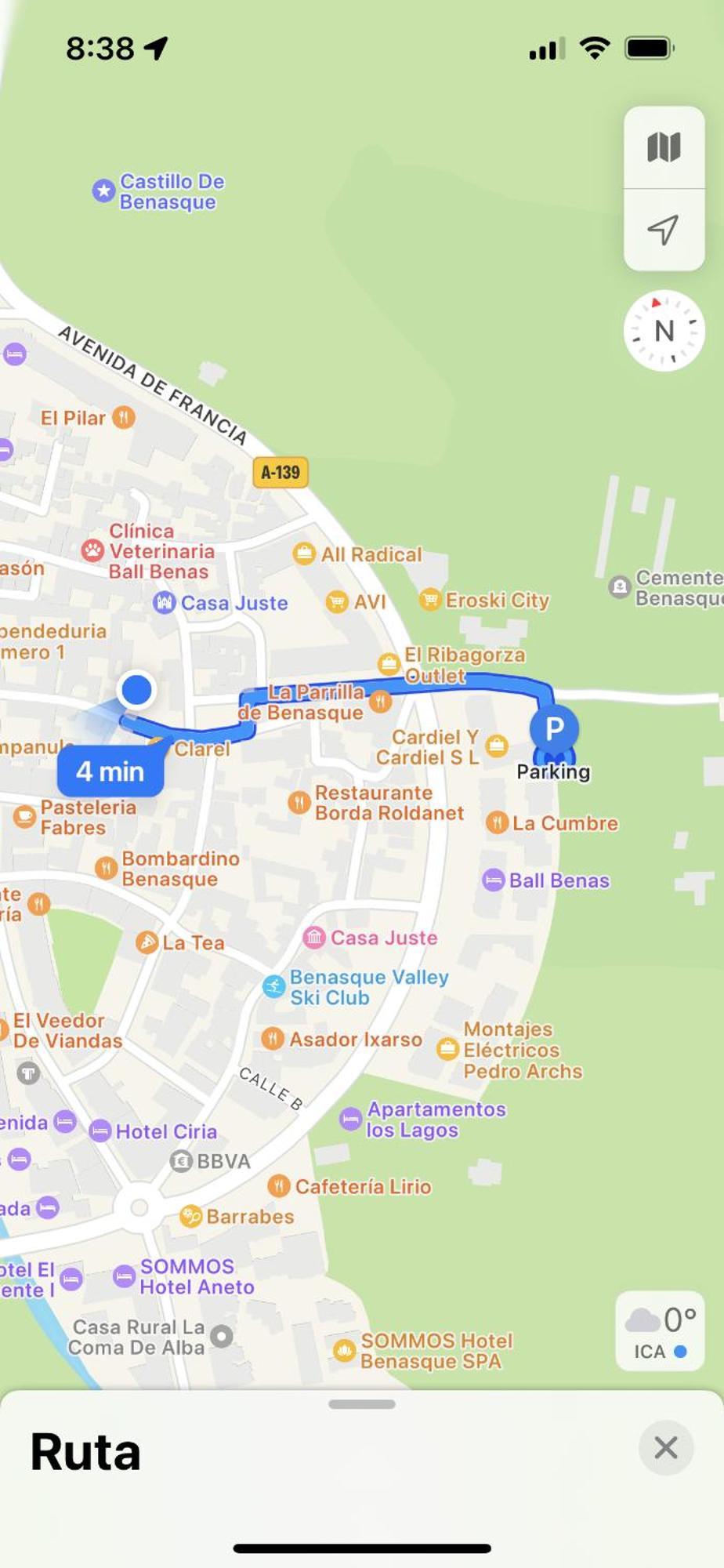Tap the 4 min route label
This screenshot has width=724, height=1568.
click(x=110, y=771)
